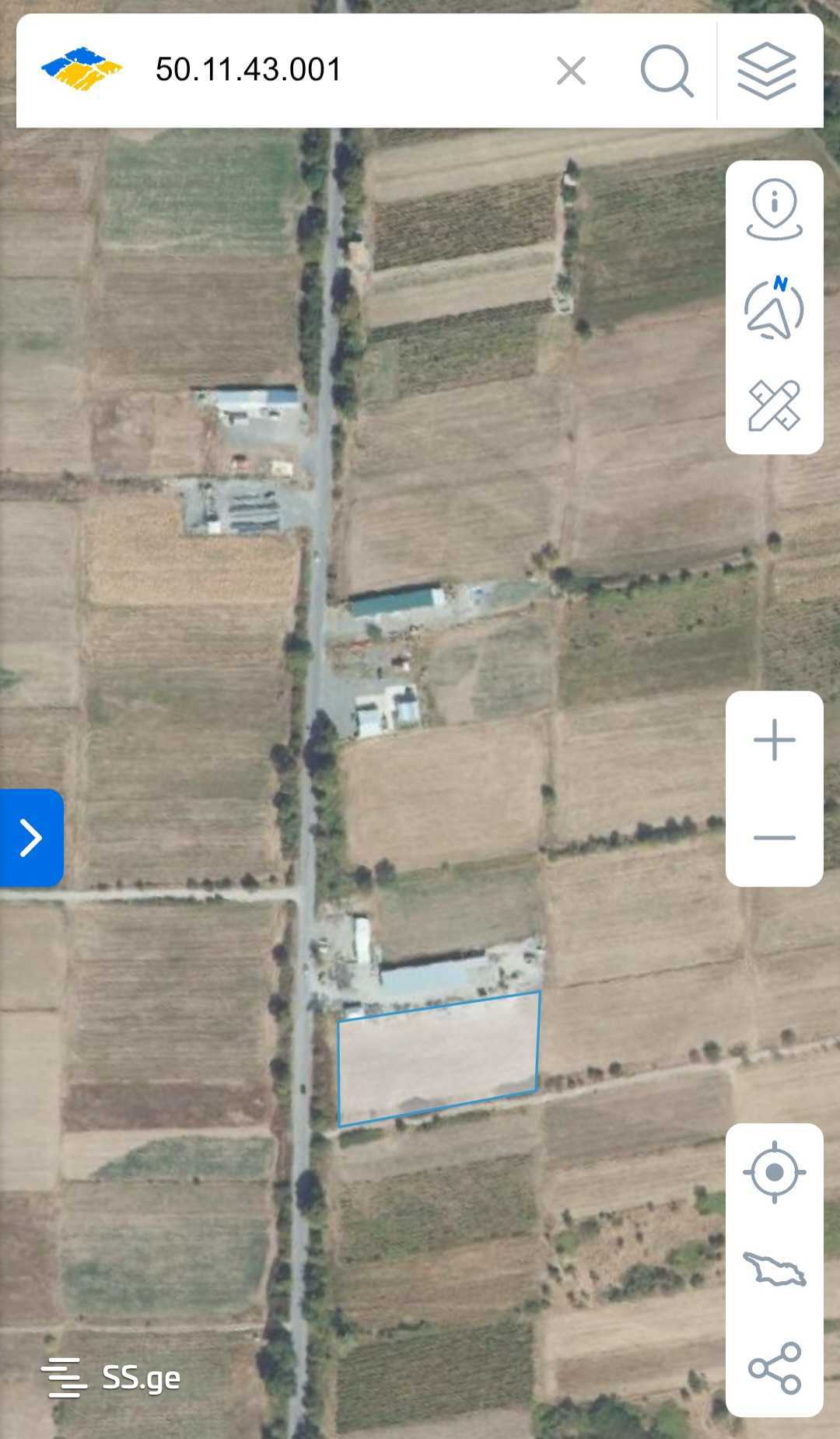
Task: Reset map orientation to north
Action: click(774, 308)
